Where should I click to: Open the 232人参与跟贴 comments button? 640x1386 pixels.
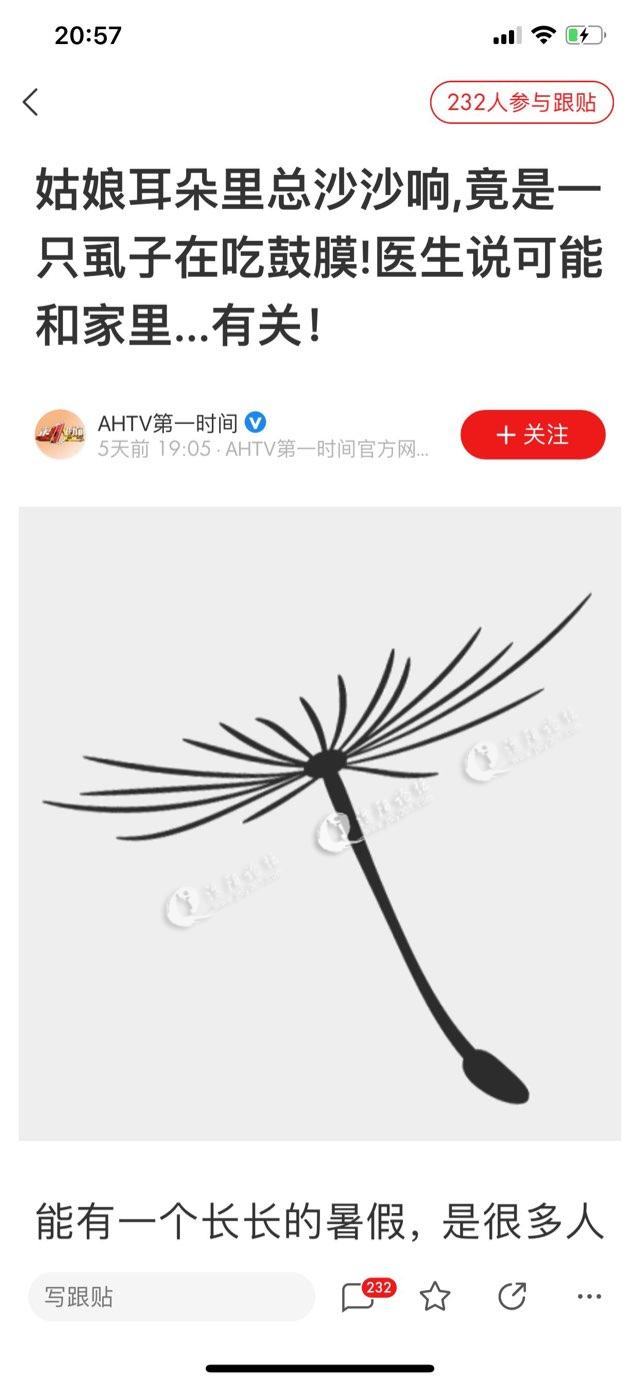521,102
